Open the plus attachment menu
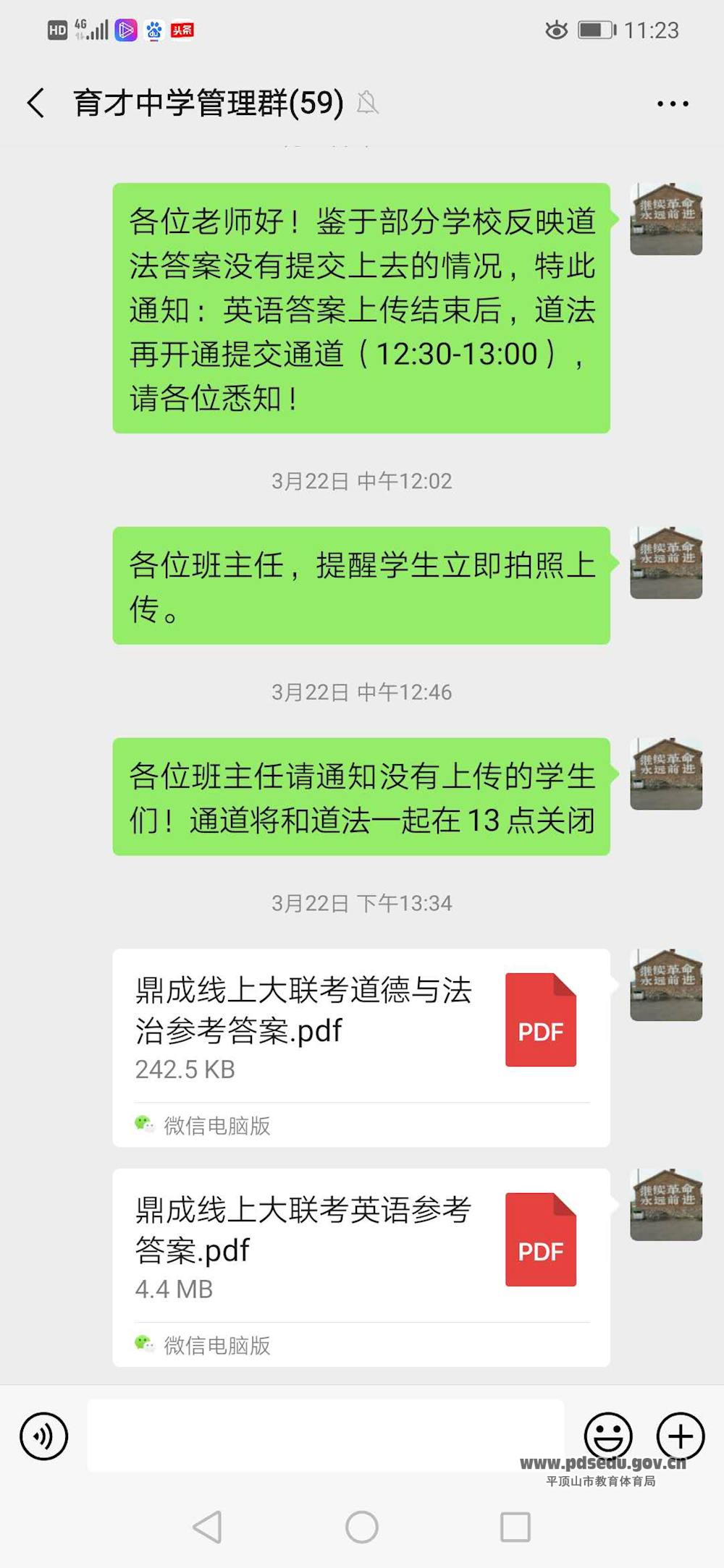This screenshot has height=1568, width=724. tap(680, 1436)
